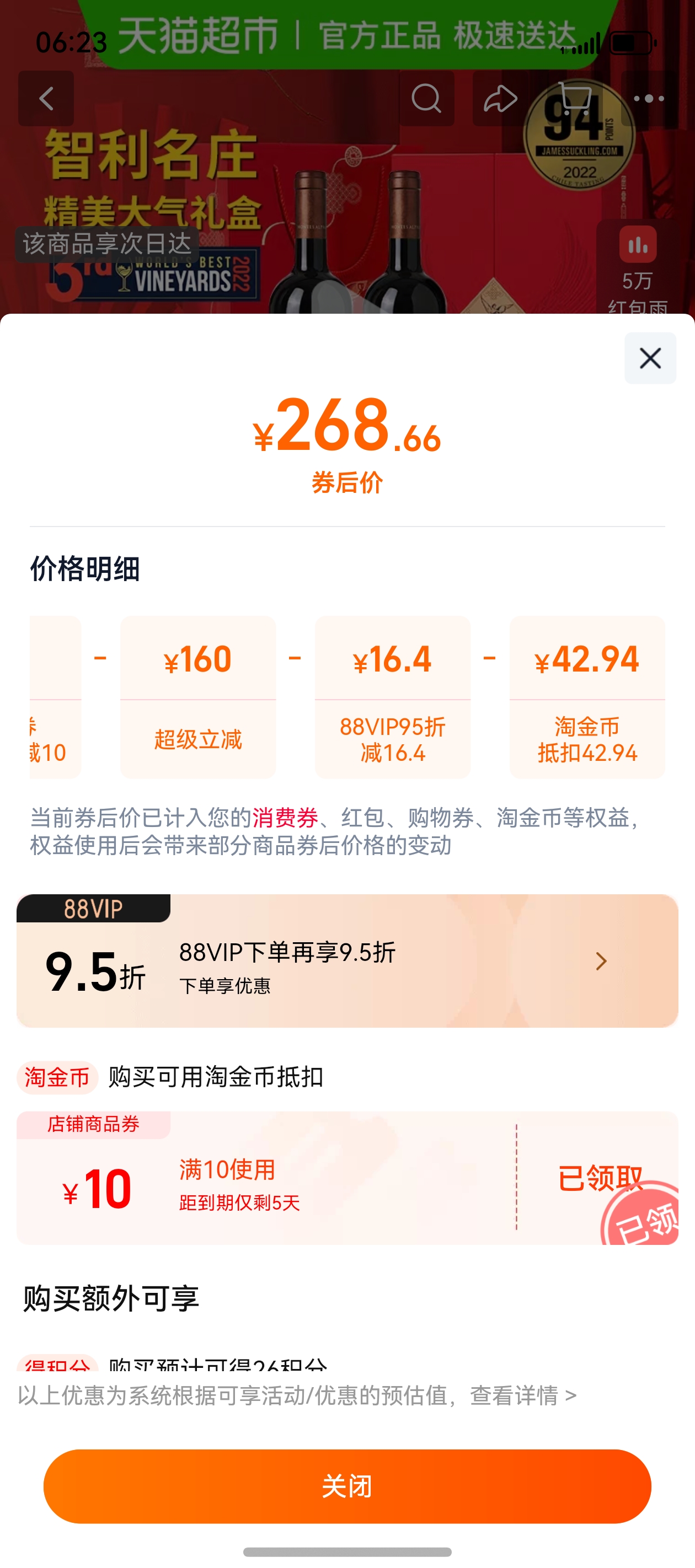Expand the 88VIP下单再享9.5折 row chevron
Viewport: 695px width, 1568px height.
[x=602, y=962]
